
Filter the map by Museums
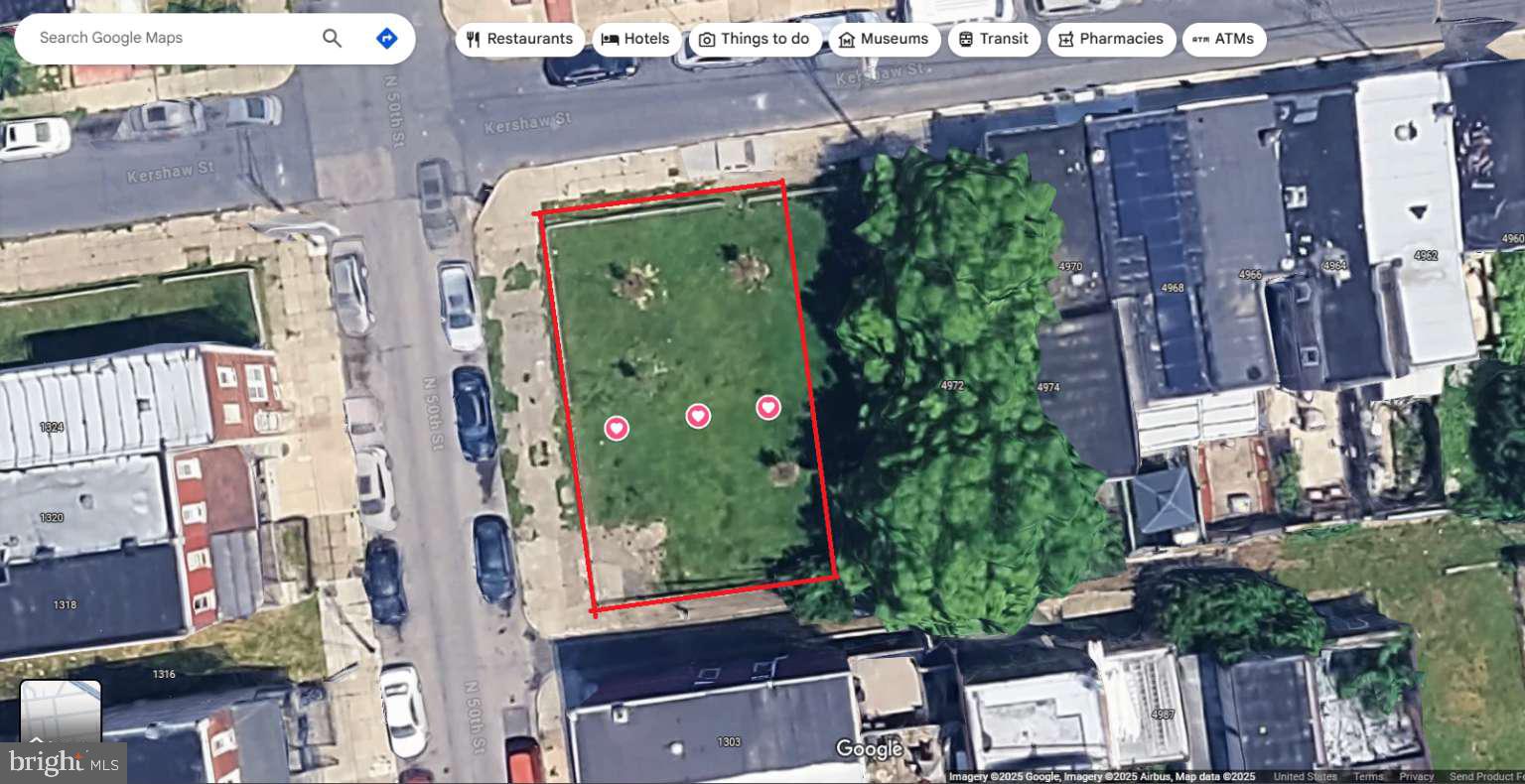tap(884, 40)
